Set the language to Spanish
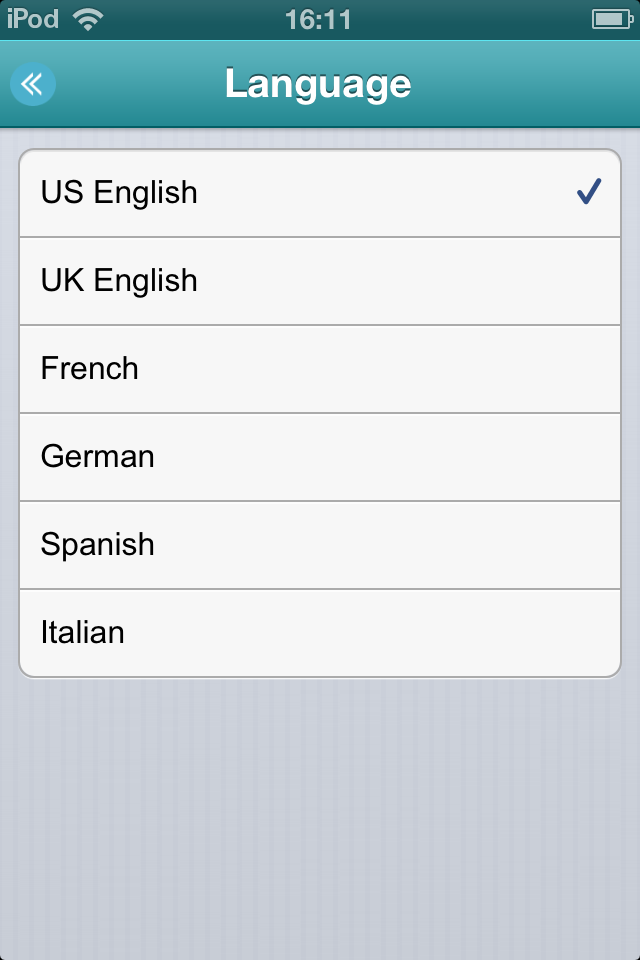640x960 pixels. pyautogui.click(x=320, y=545)
